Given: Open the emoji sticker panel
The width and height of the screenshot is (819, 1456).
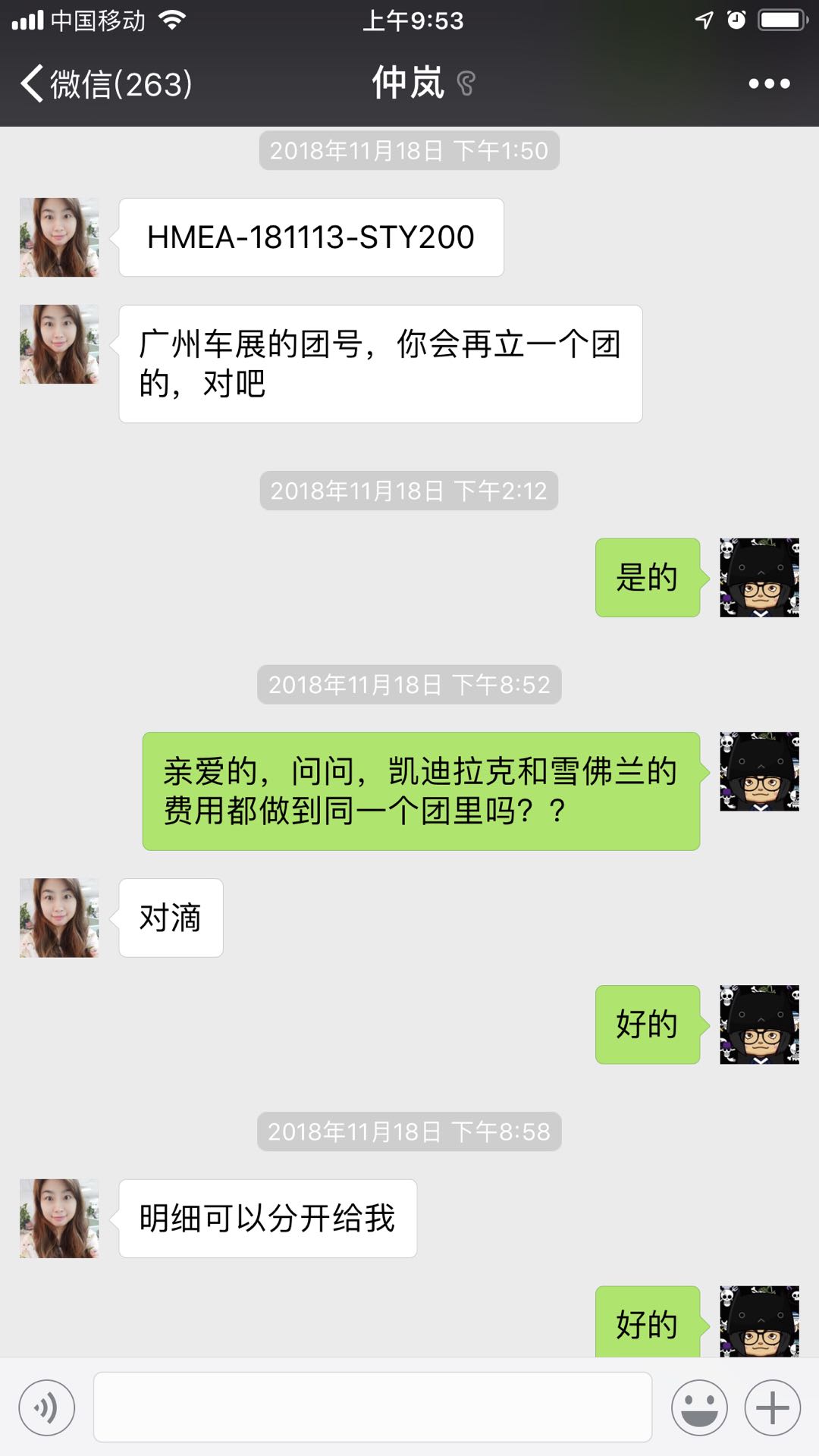Looking at the screenshot, I should point(699,1407).
